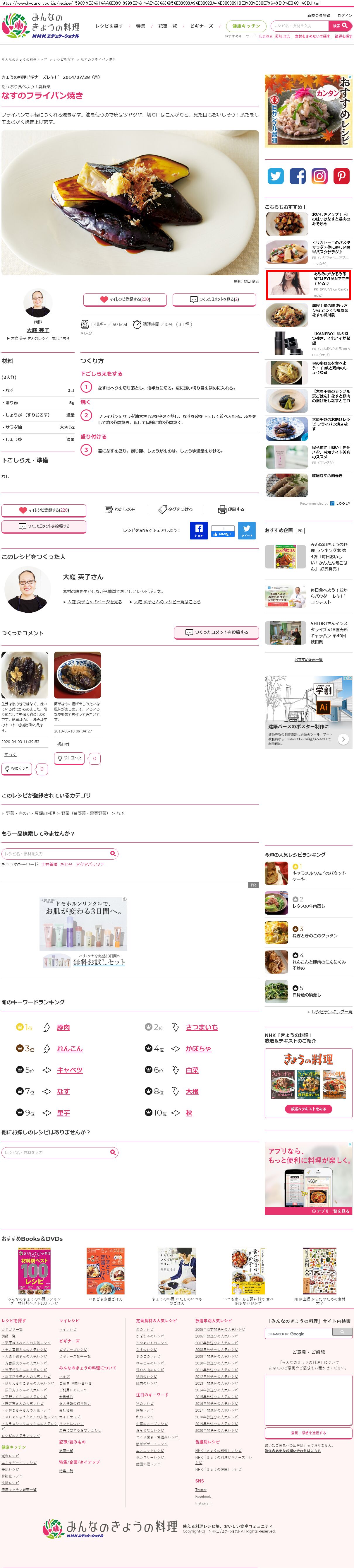Go to the ビギナーズ section
Image resolution: width=354 pixels, height=1568 pixels.
tap(201, 26)
